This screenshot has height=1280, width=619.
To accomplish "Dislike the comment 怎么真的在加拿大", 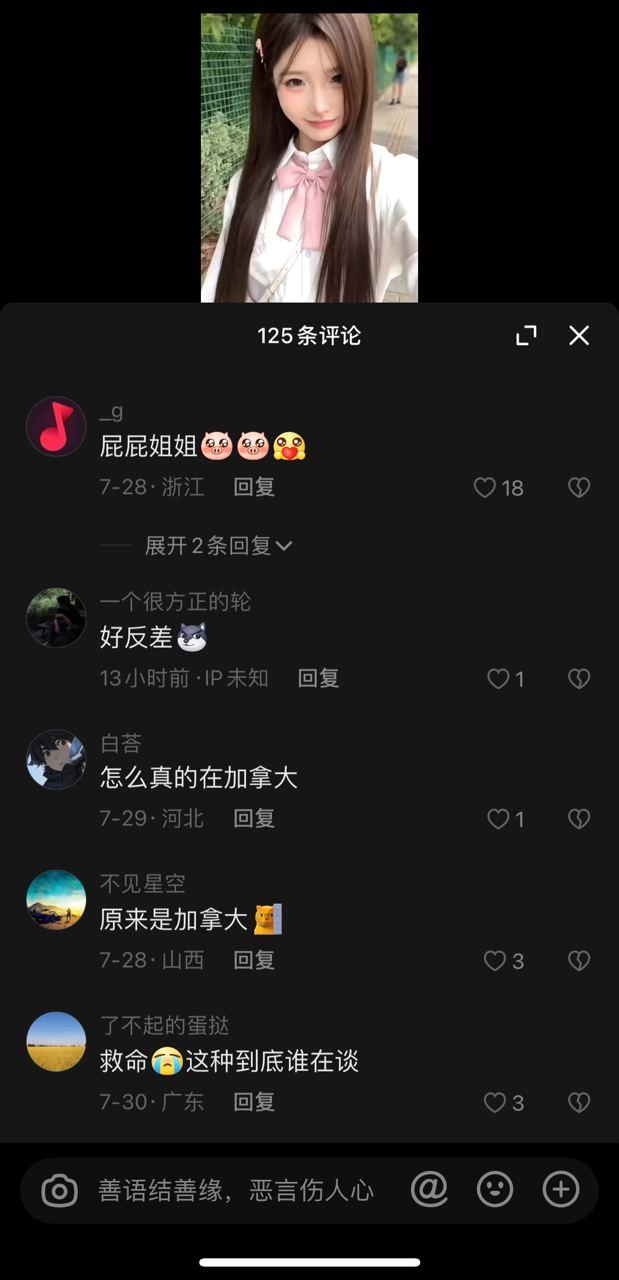I will click(579, 819).
